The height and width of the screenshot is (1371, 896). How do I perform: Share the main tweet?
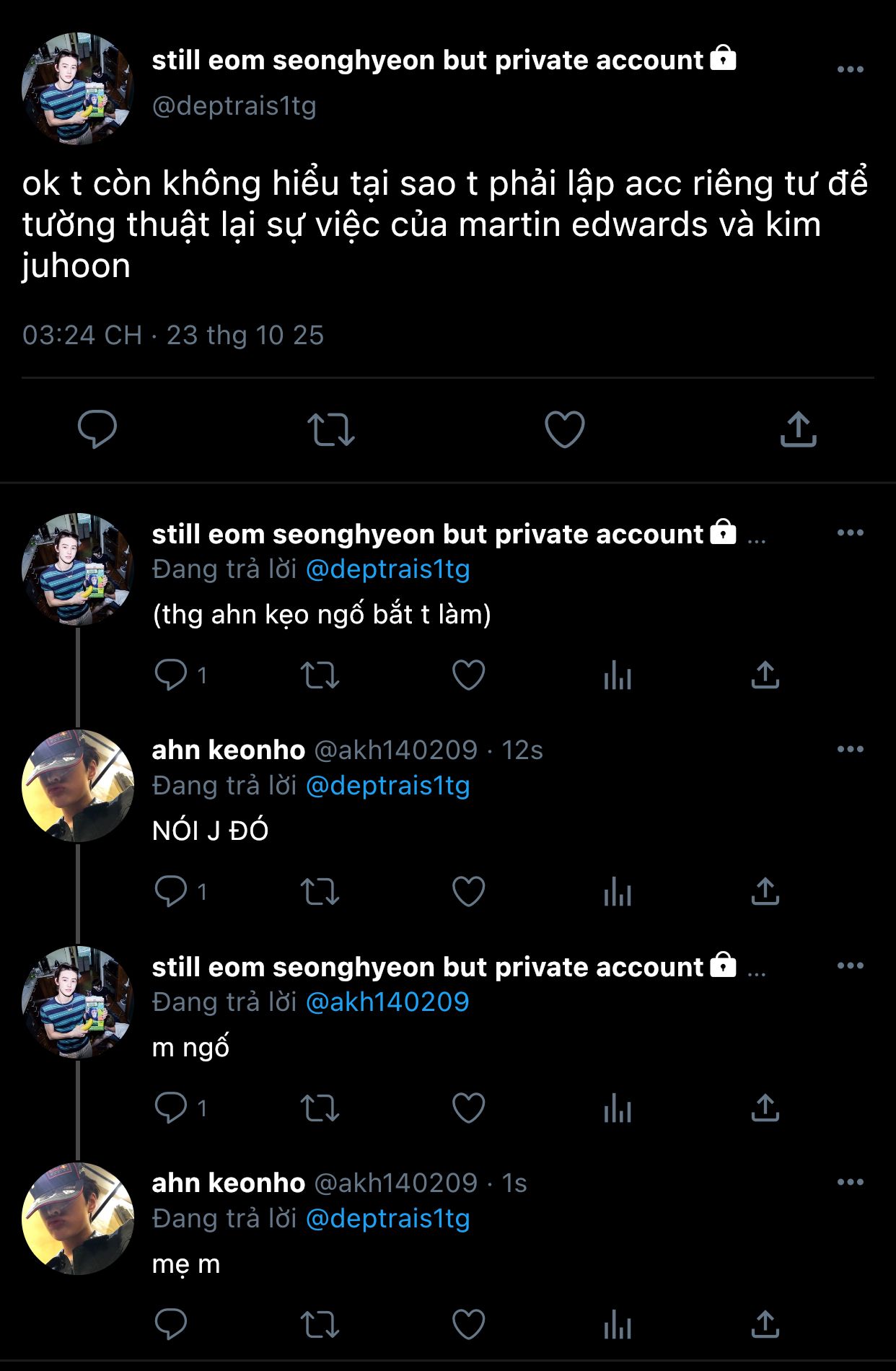pos(798,429)
